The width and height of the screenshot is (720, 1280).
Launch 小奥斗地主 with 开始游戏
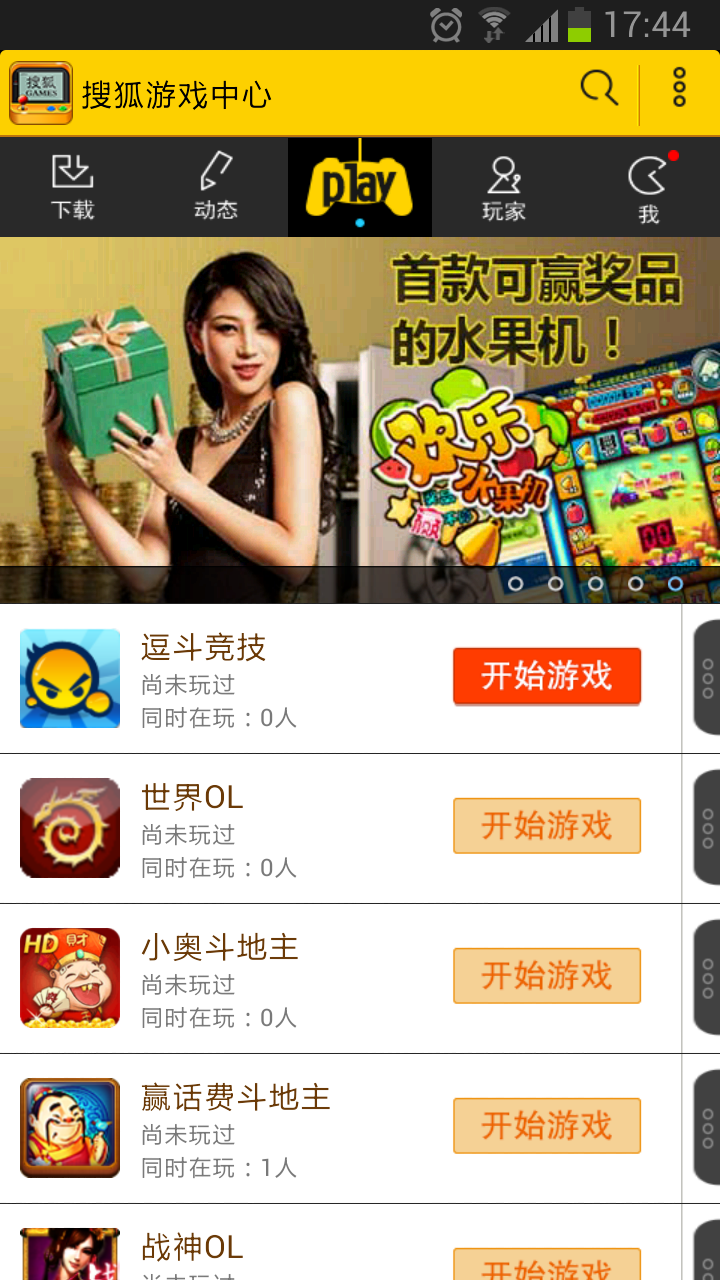coord(546,976)
